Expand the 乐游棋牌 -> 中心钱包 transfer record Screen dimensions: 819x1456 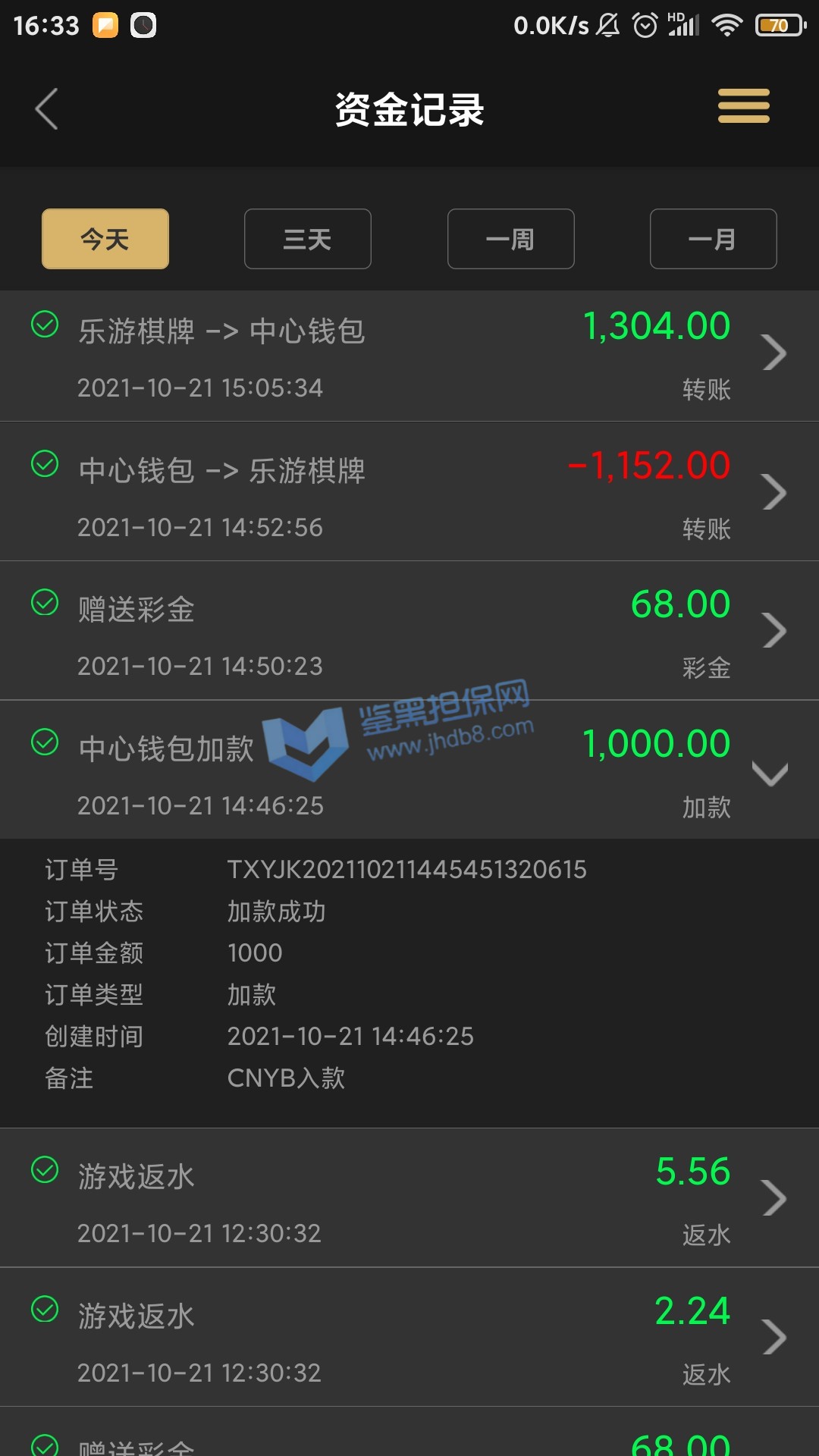pyautogui.click(x=773, y=353)
